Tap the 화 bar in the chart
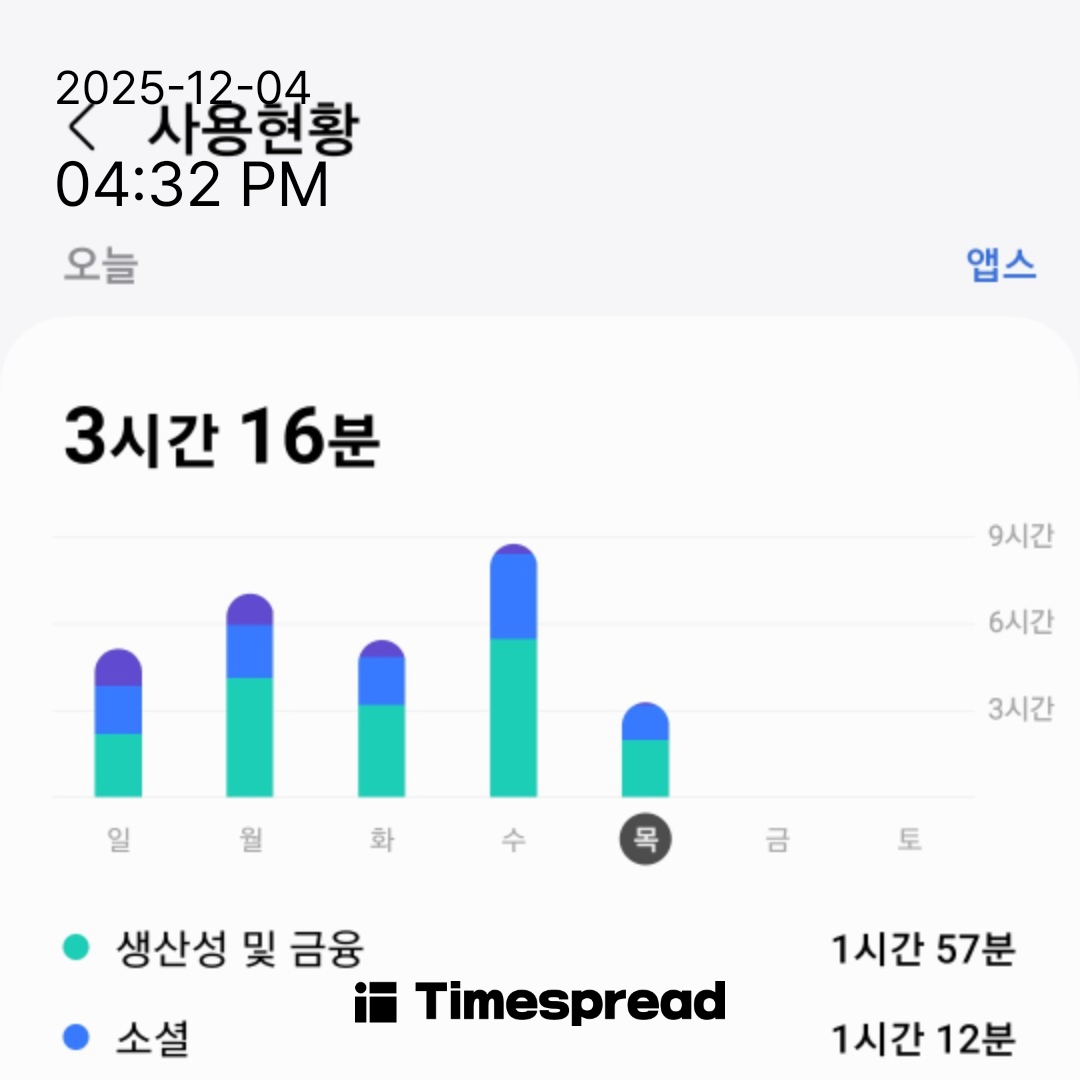The image size is (1080, 1080). click(381, 720)
